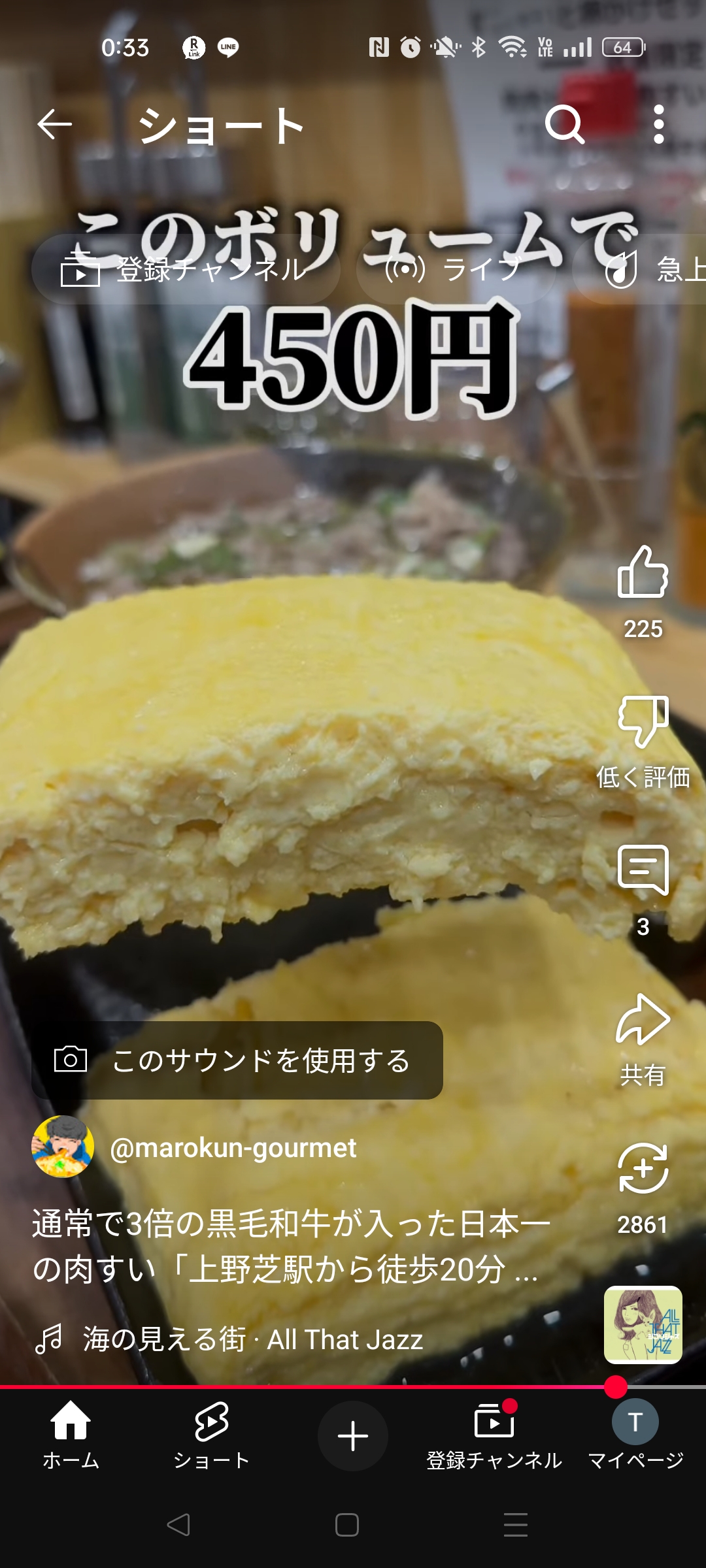Share this short via 共有
Image resolution: width=706 pixels, height=1568 pixels.
643,1021
